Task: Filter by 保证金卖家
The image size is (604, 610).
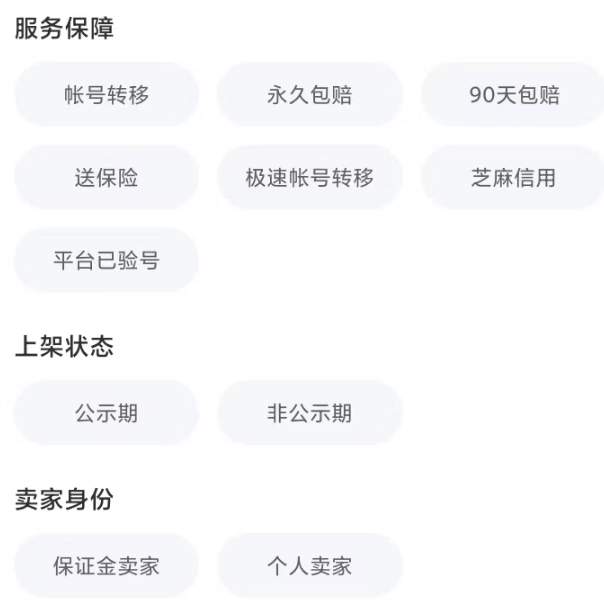Action: (106, 567)
